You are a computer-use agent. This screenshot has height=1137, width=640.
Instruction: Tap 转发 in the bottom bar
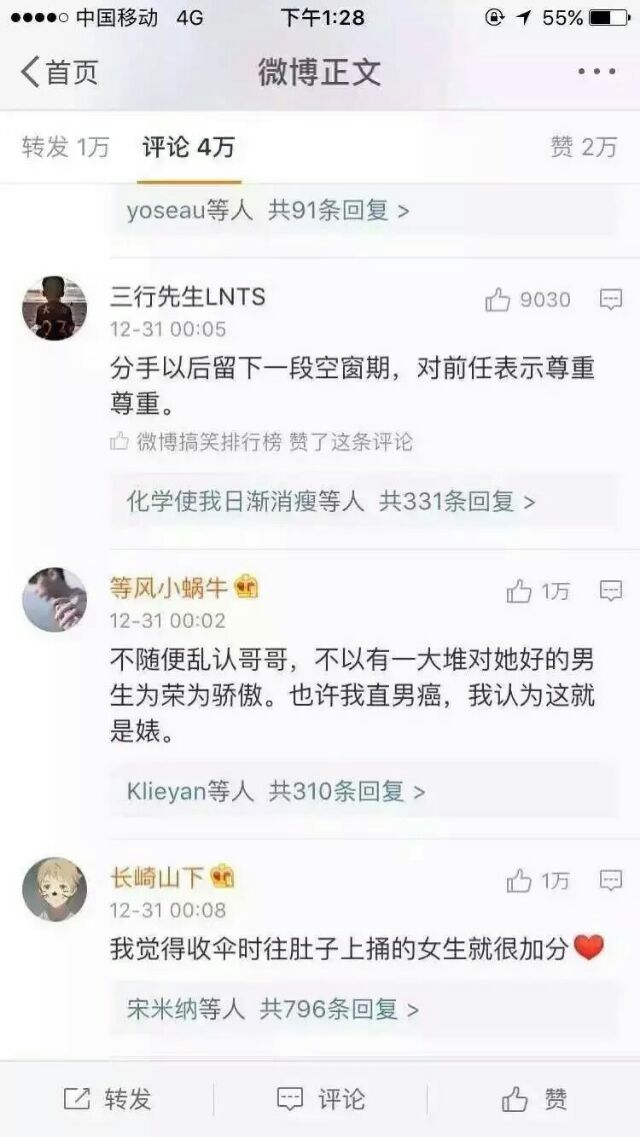click(x=107, y=1099)
